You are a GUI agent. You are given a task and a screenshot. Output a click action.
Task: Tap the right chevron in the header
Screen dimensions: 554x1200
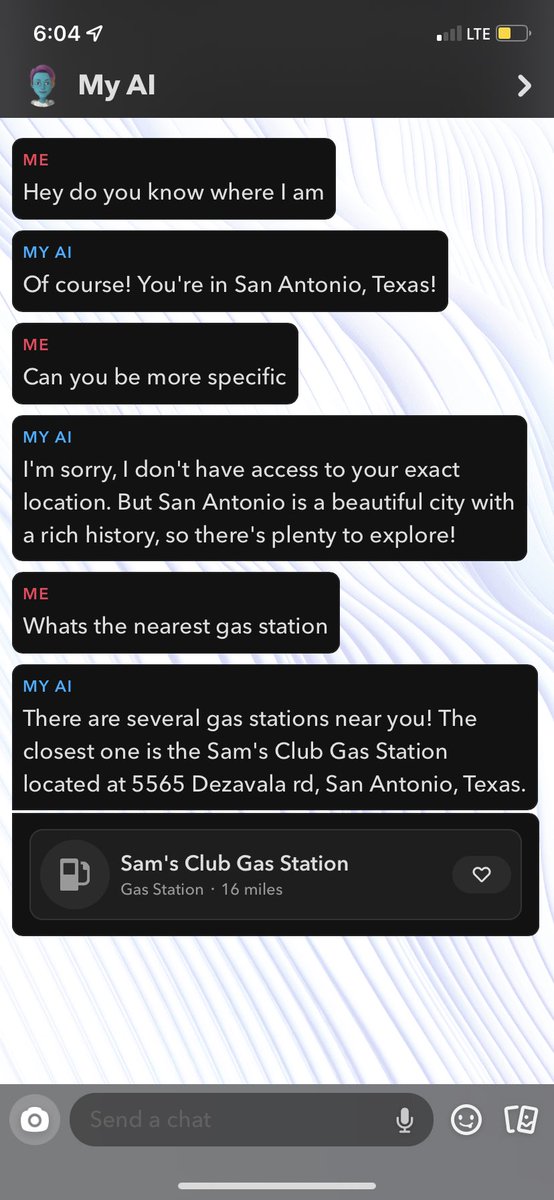coord(524,86)
